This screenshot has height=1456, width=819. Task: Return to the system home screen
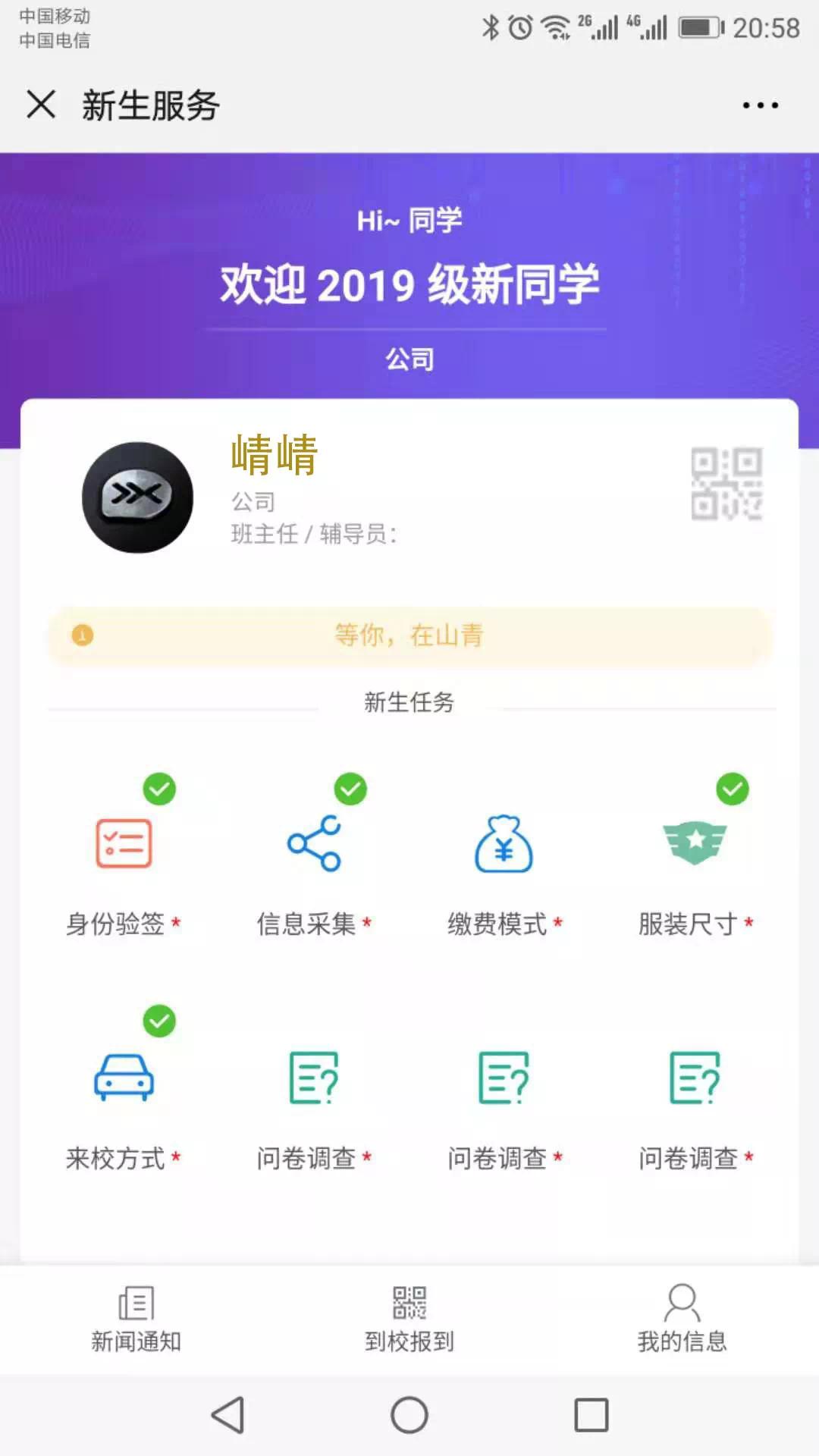[x=409, y=1415]
